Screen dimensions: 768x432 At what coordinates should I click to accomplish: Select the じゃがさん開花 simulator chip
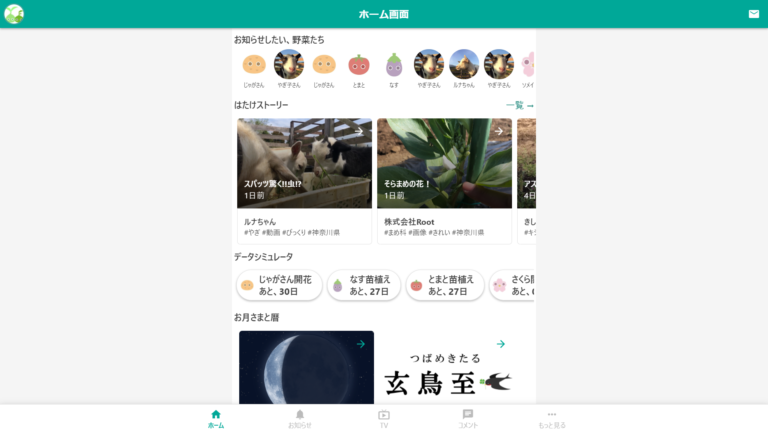point(279,285)
